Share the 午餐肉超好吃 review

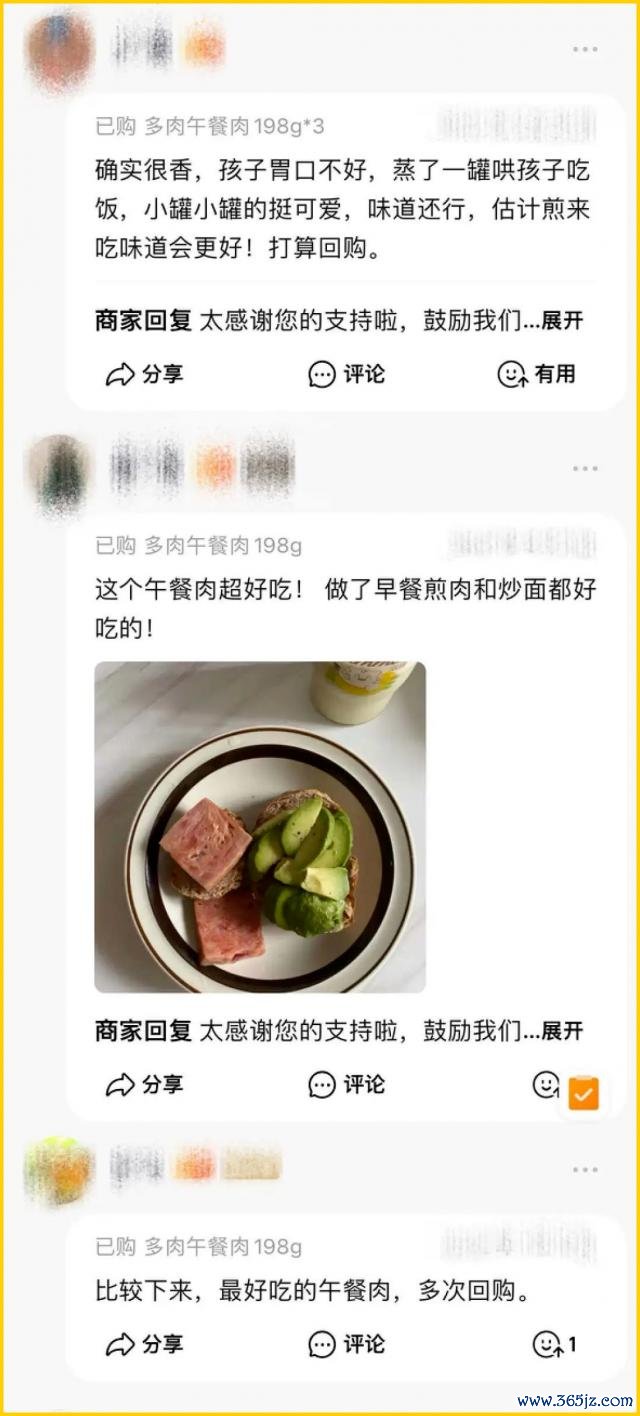pos(145,1084)
